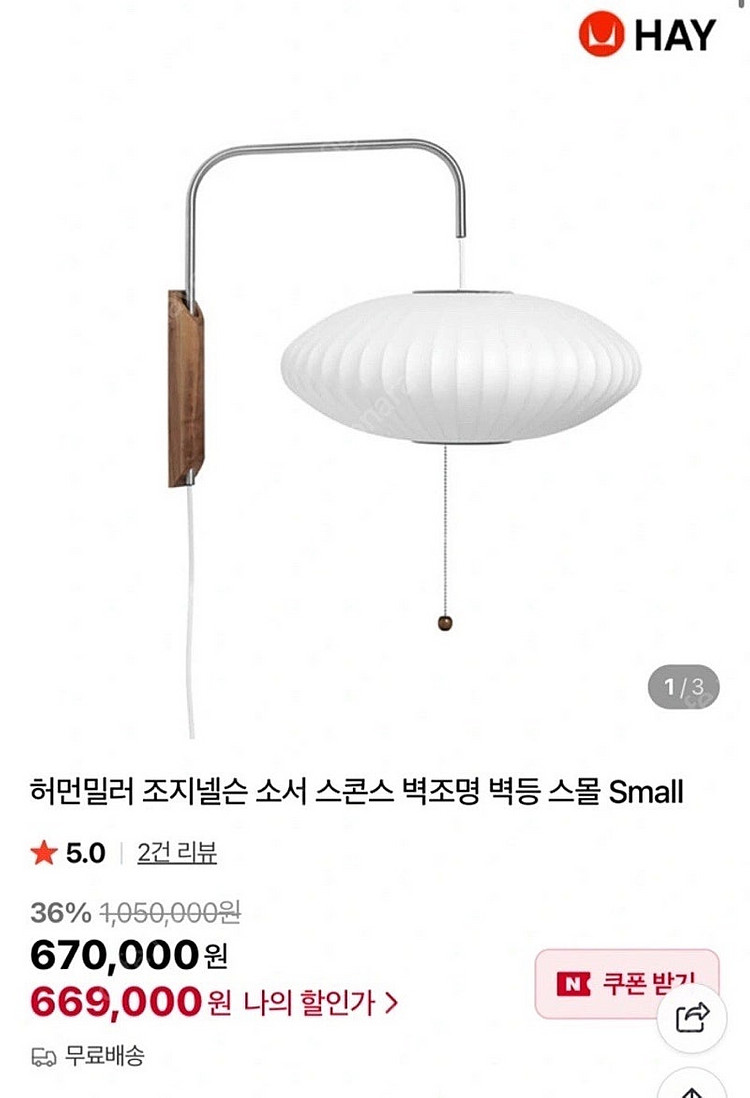Share this product via the share icon
750x1098 pixels.
click(x=692, y=1017)
